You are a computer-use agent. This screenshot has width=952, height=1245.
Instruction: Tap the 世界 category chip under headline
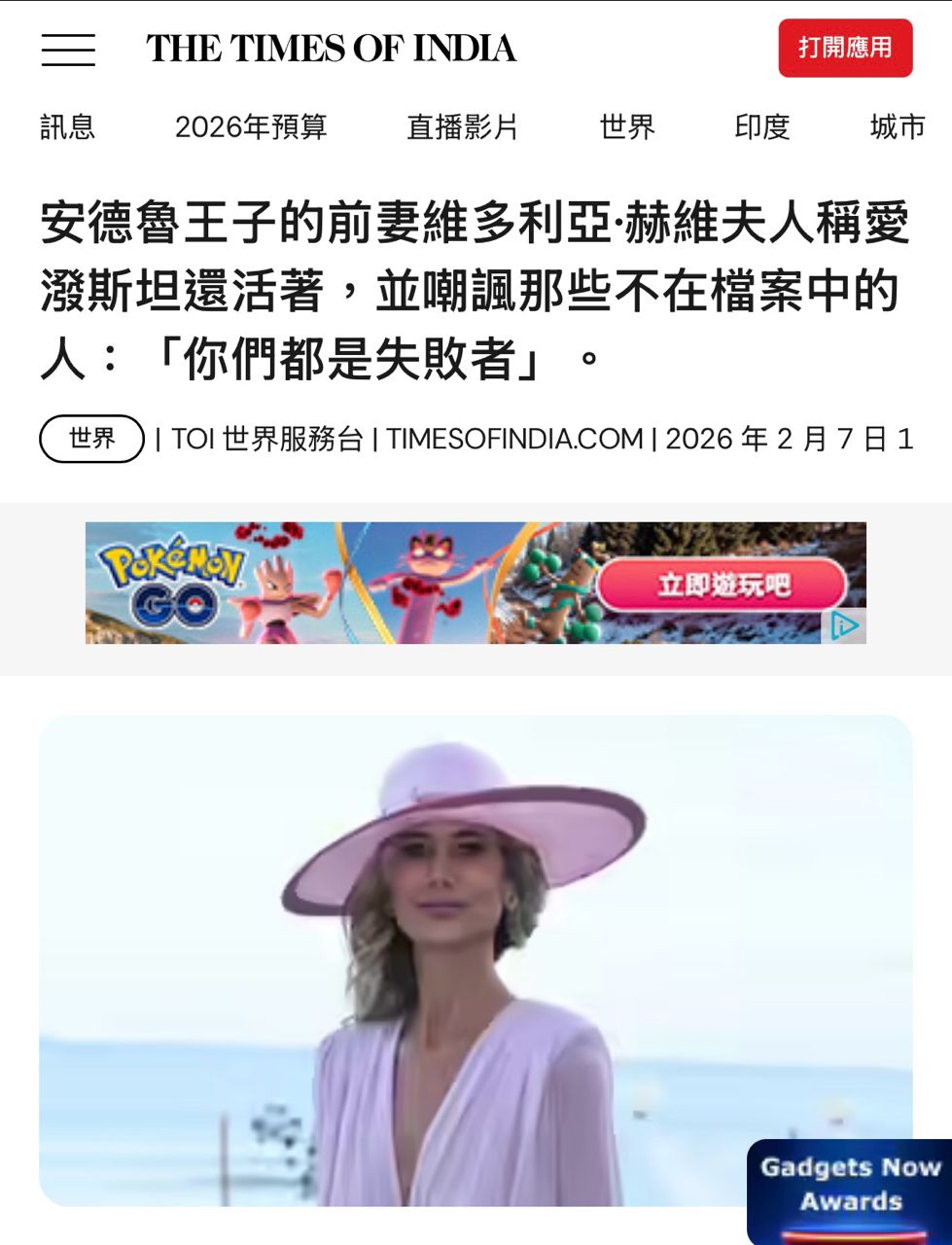point(91,439)
